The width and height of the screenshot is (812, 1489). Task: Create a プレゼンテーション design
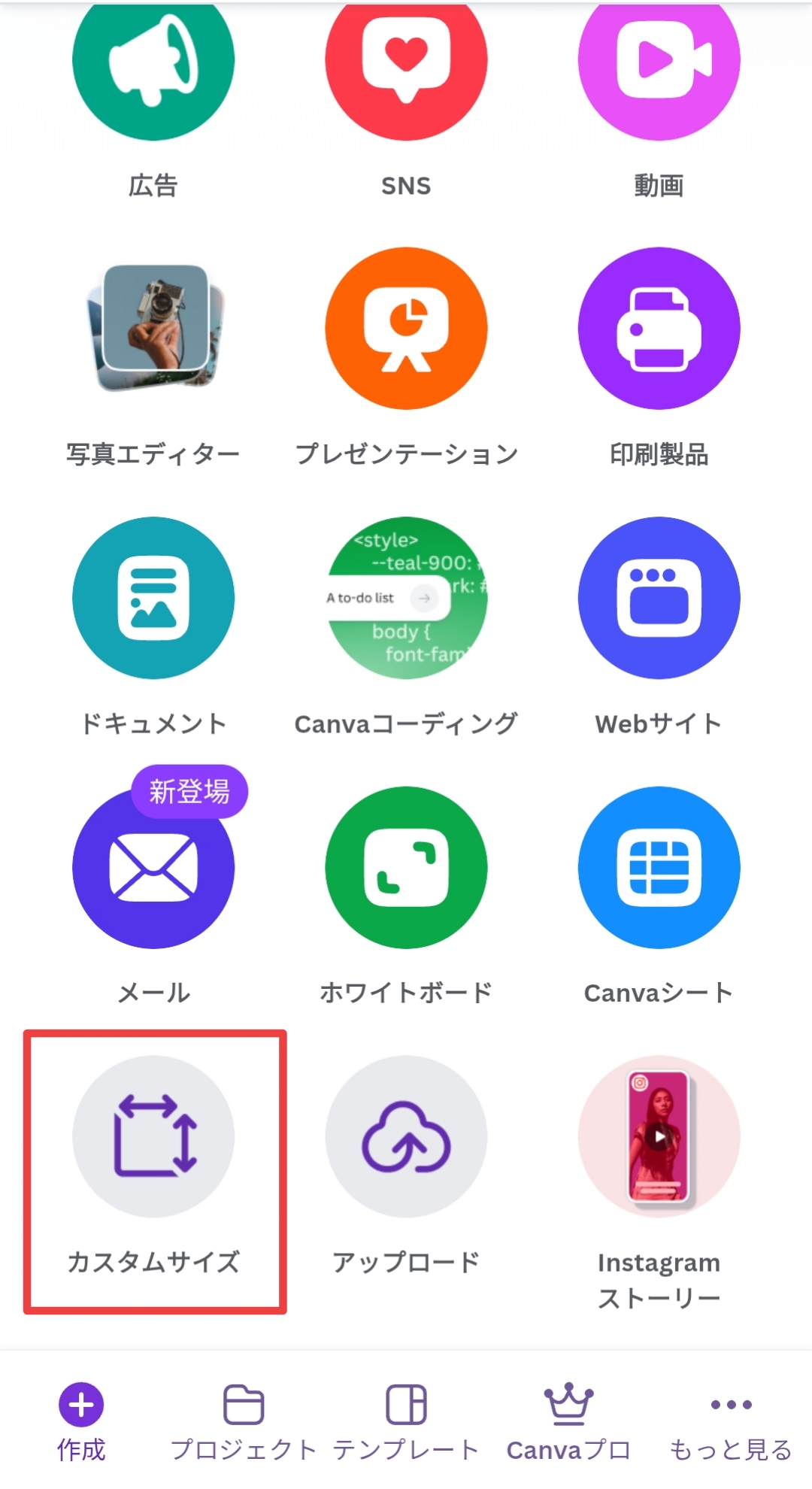click(406, 329)
